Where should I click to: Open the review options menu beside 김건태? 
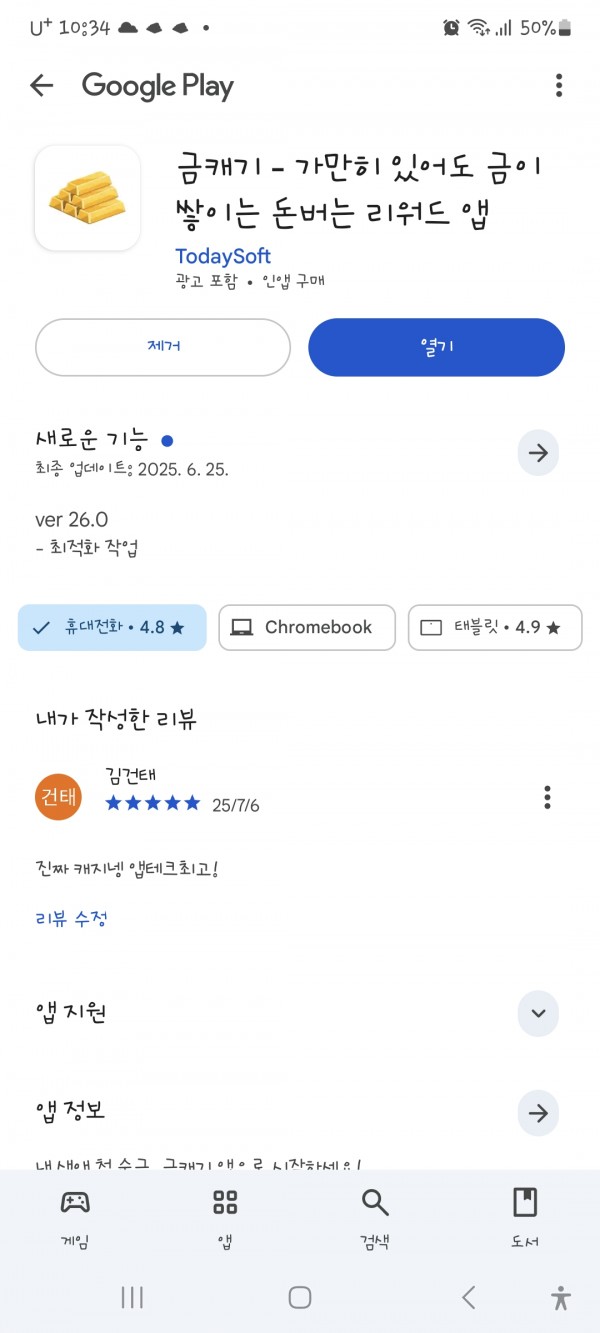[x=547, y=797]
